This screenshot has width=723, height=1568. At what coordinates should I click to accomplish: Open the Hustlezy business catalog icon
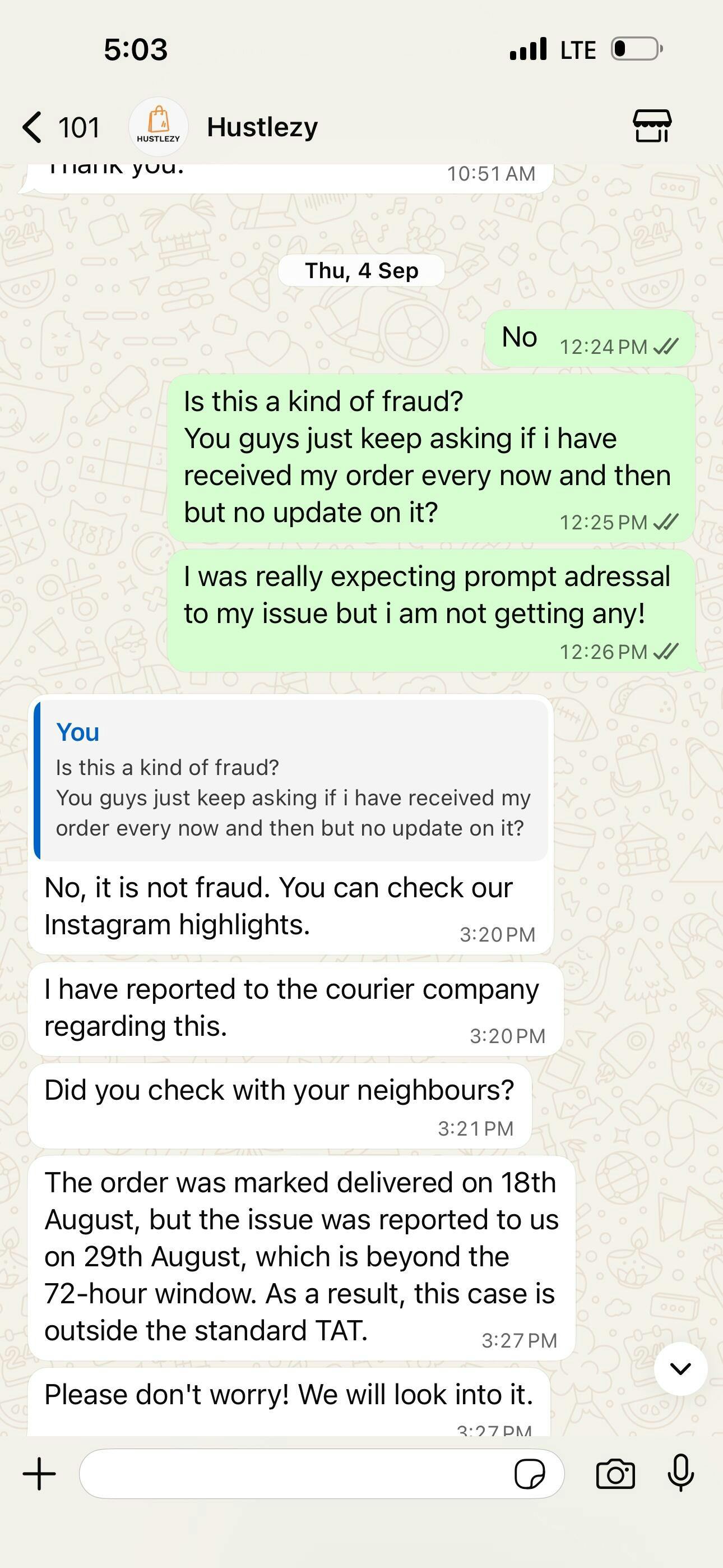point(652,126)
